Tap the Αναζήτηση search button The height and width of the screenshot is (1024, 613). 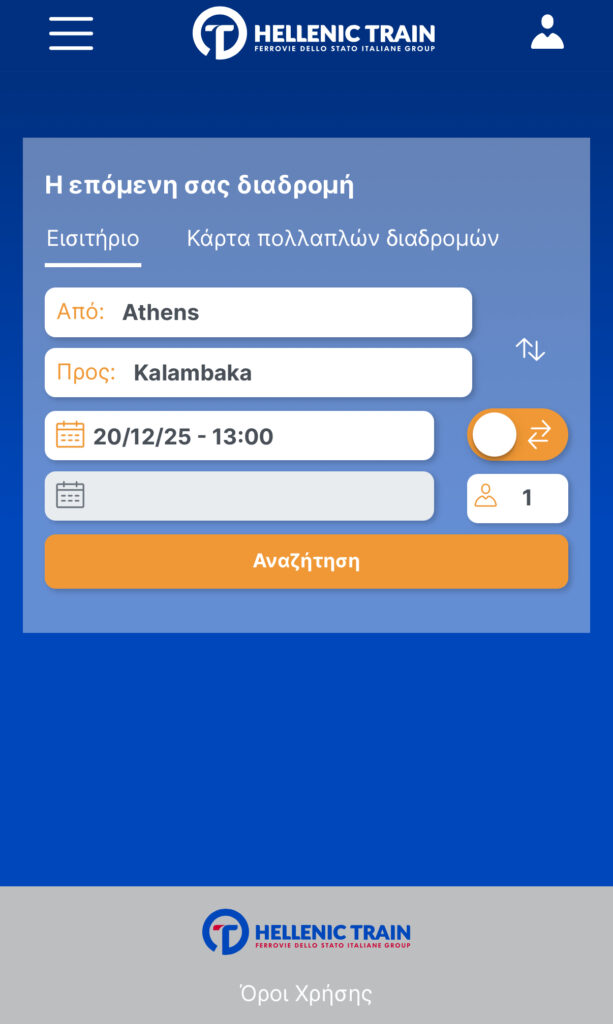pyautogui.click(x=306, y=561)
